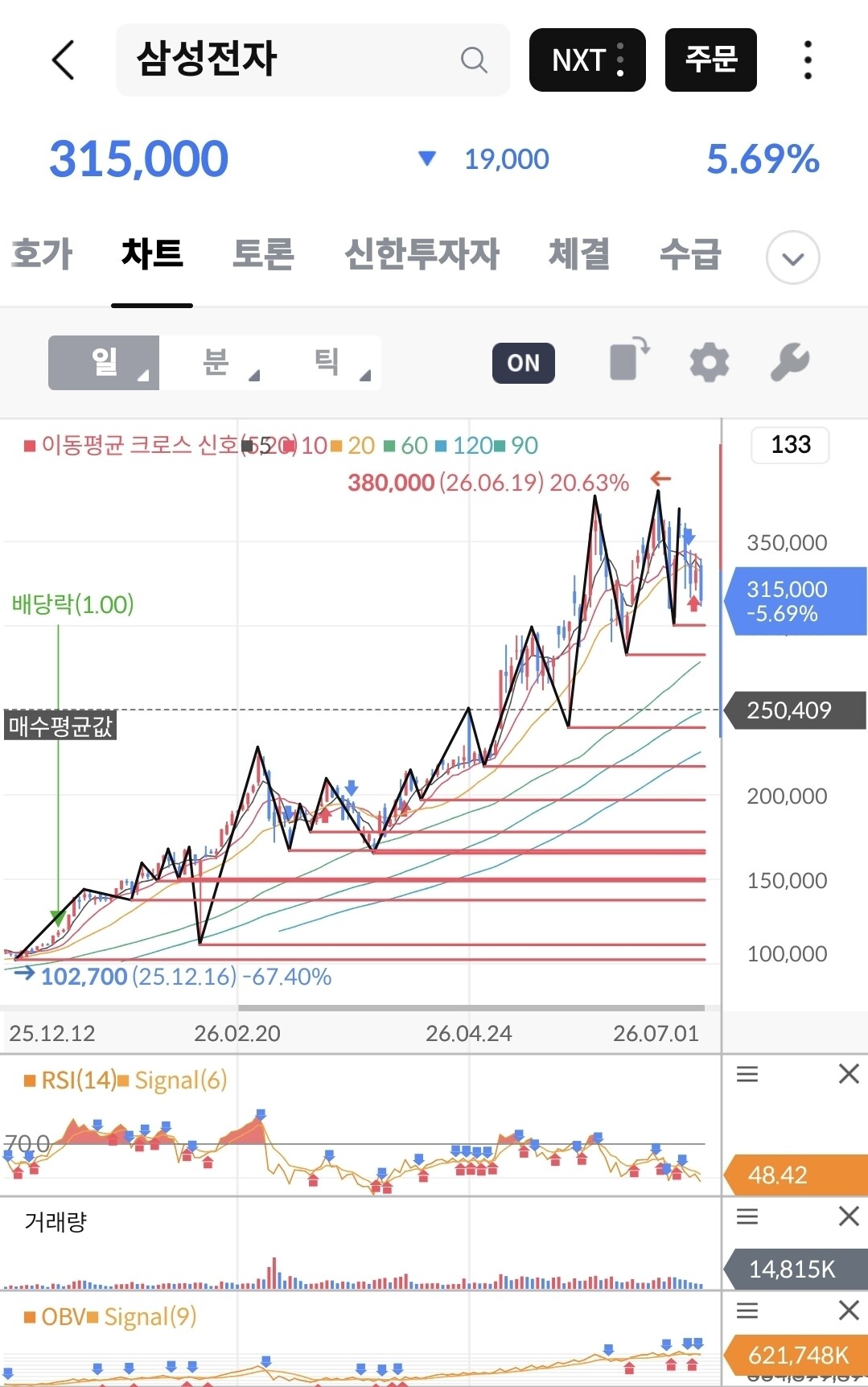Expand the tab list with chevron
Image resolution: width=868 pixels, height=1387 pixels.
tap(793, 258)
